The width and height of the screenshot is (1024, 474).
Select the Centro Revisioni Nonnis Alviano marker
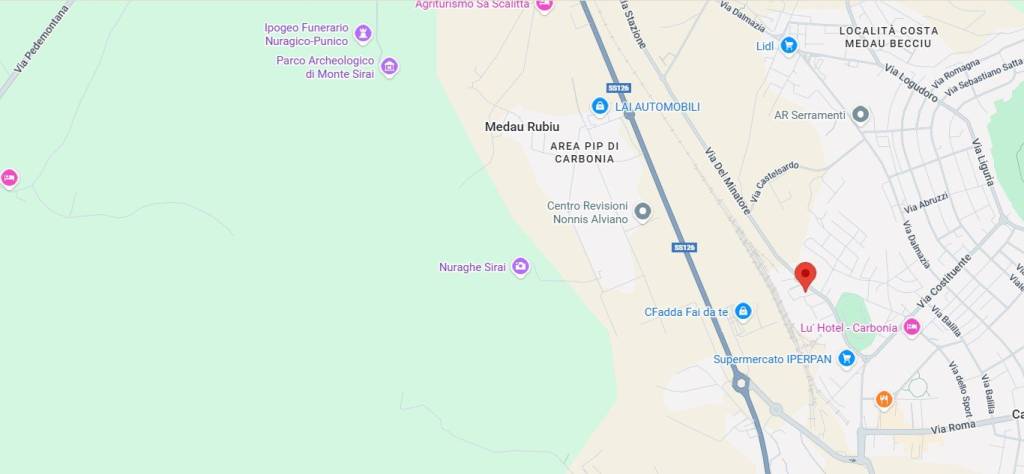(643, 212)
